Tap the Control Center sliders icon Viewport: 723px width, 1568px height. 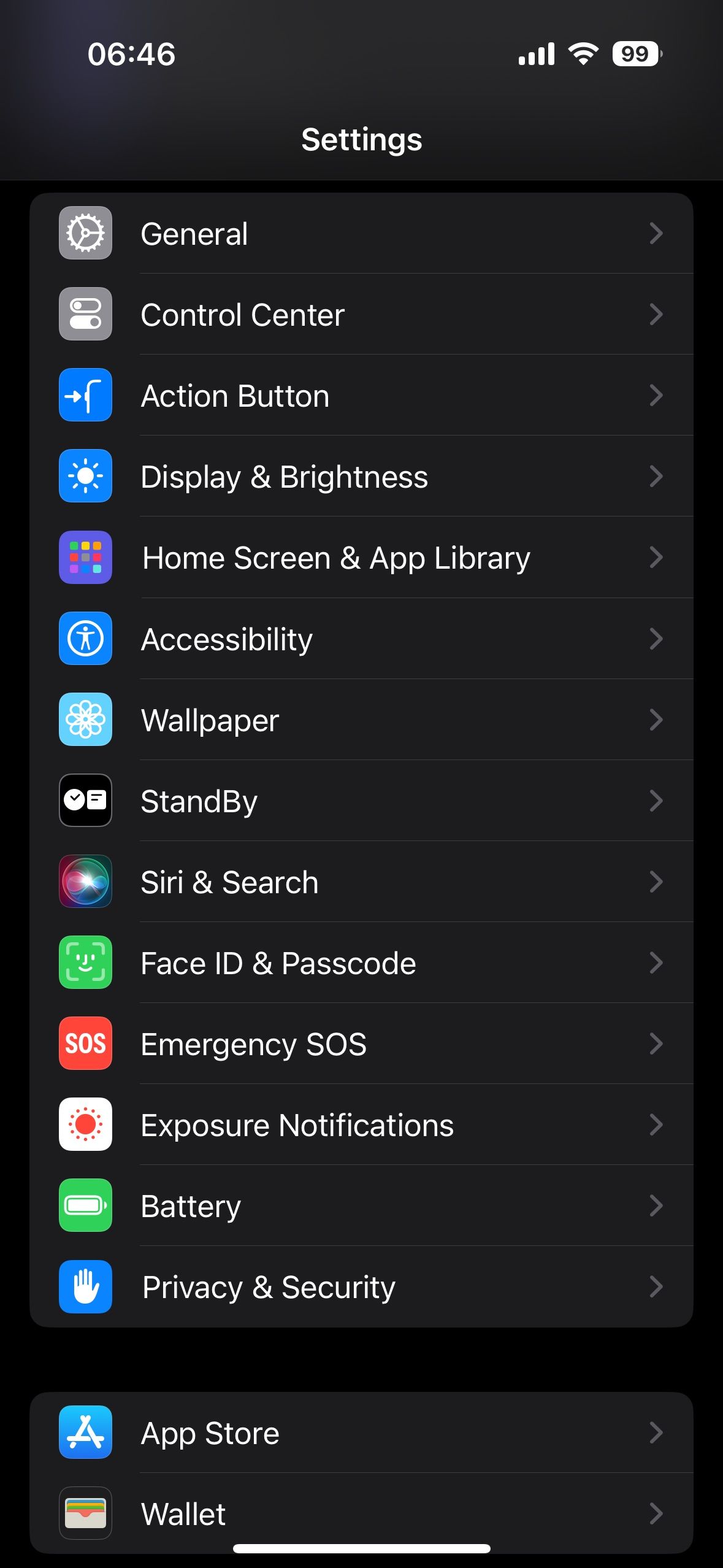tap(85, 314)
